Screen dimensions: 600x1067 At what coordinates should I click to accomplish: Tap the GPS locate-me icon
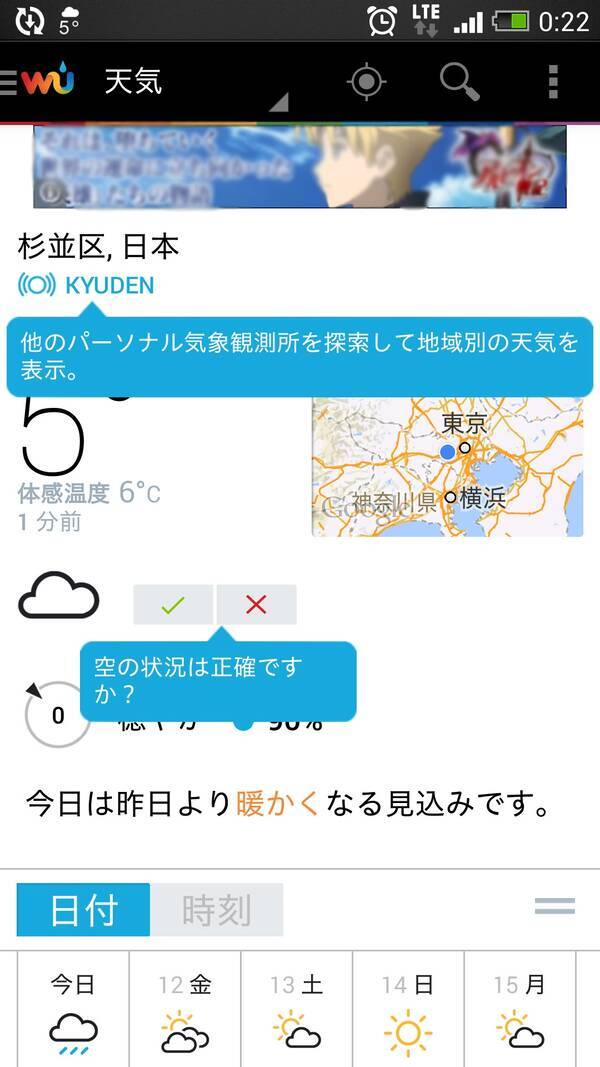click(367, 82)
